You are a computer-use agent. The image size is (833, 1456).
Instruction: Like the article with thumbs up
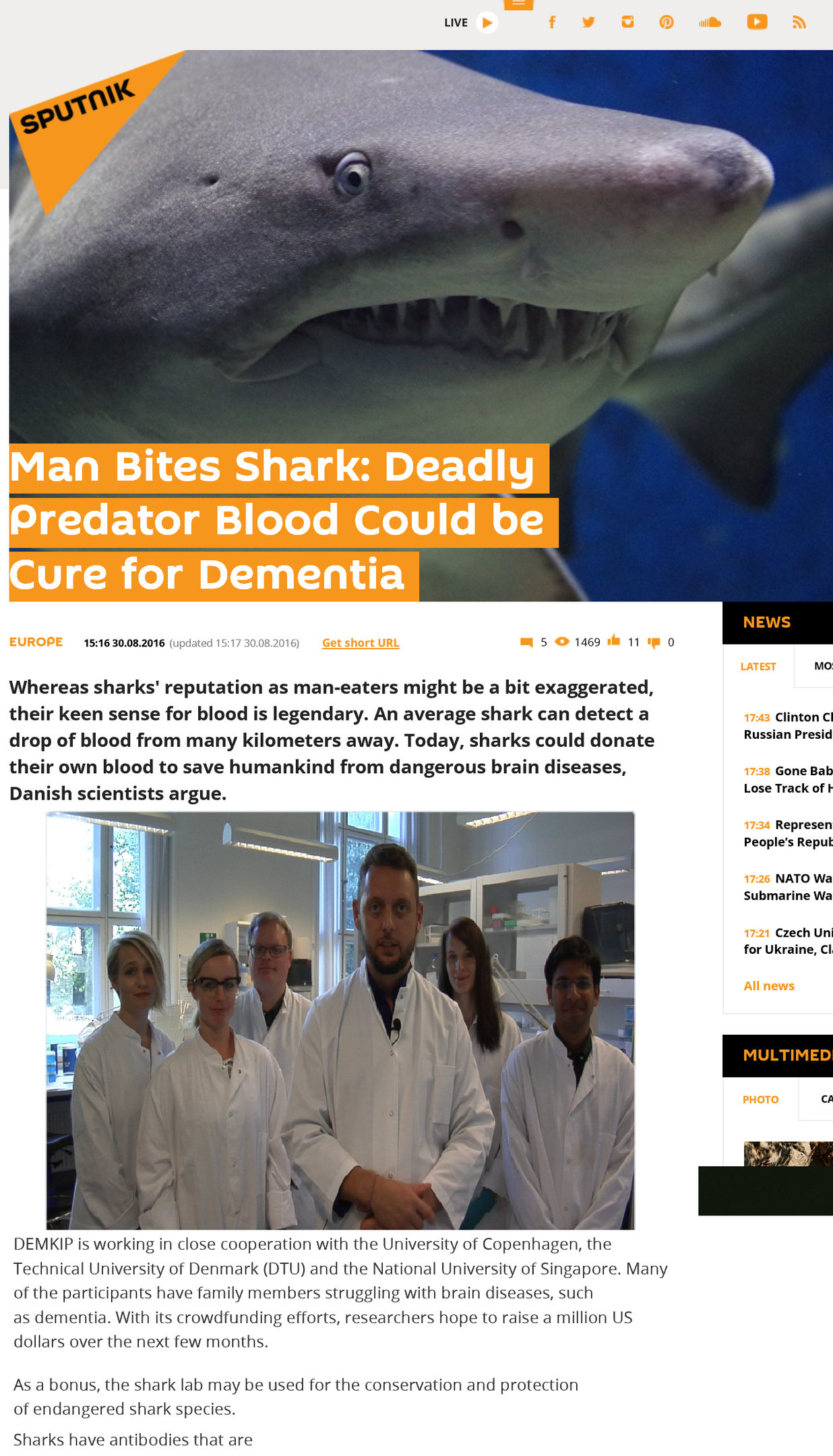(x=613, y=641)
